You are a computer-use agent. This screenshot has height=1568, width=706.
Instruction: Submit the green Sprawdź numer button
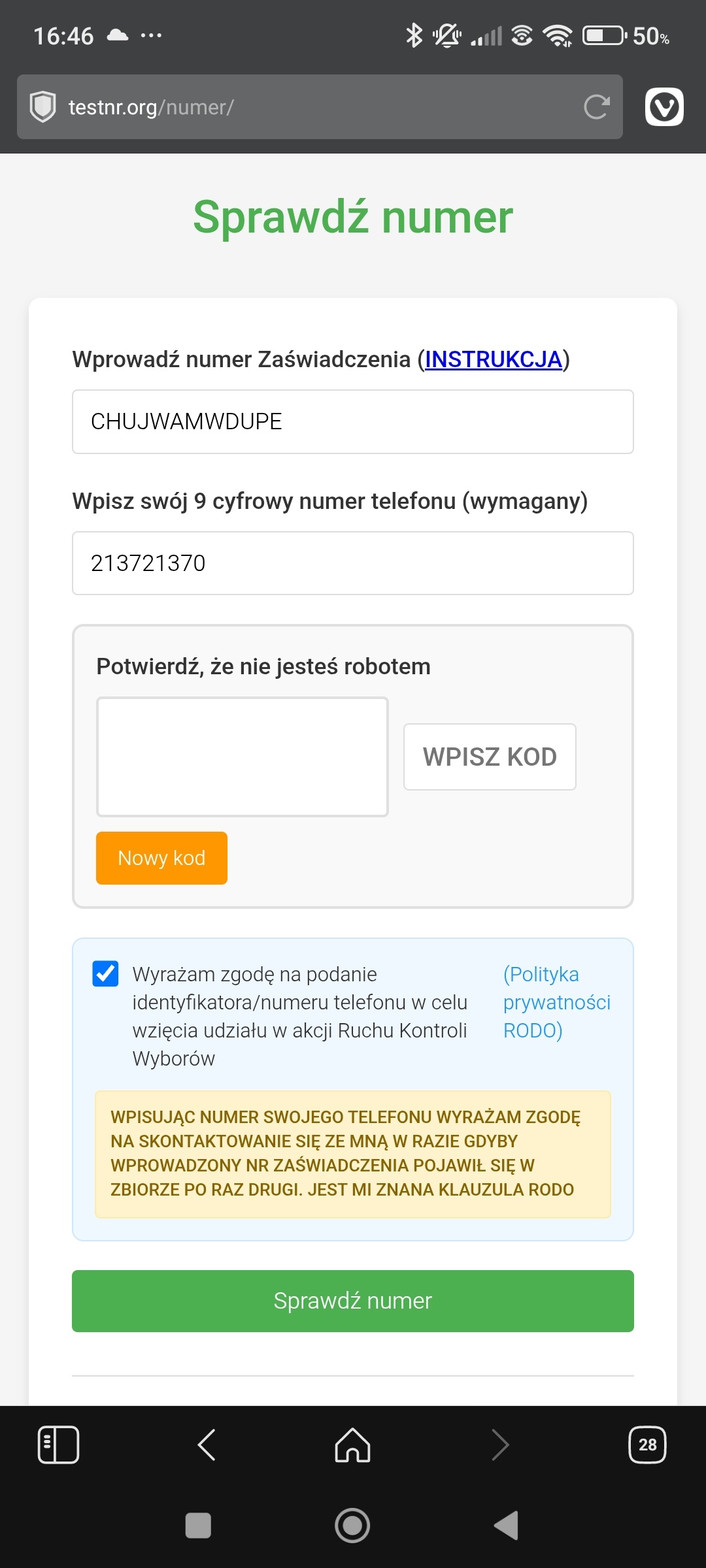(353, 1301)
